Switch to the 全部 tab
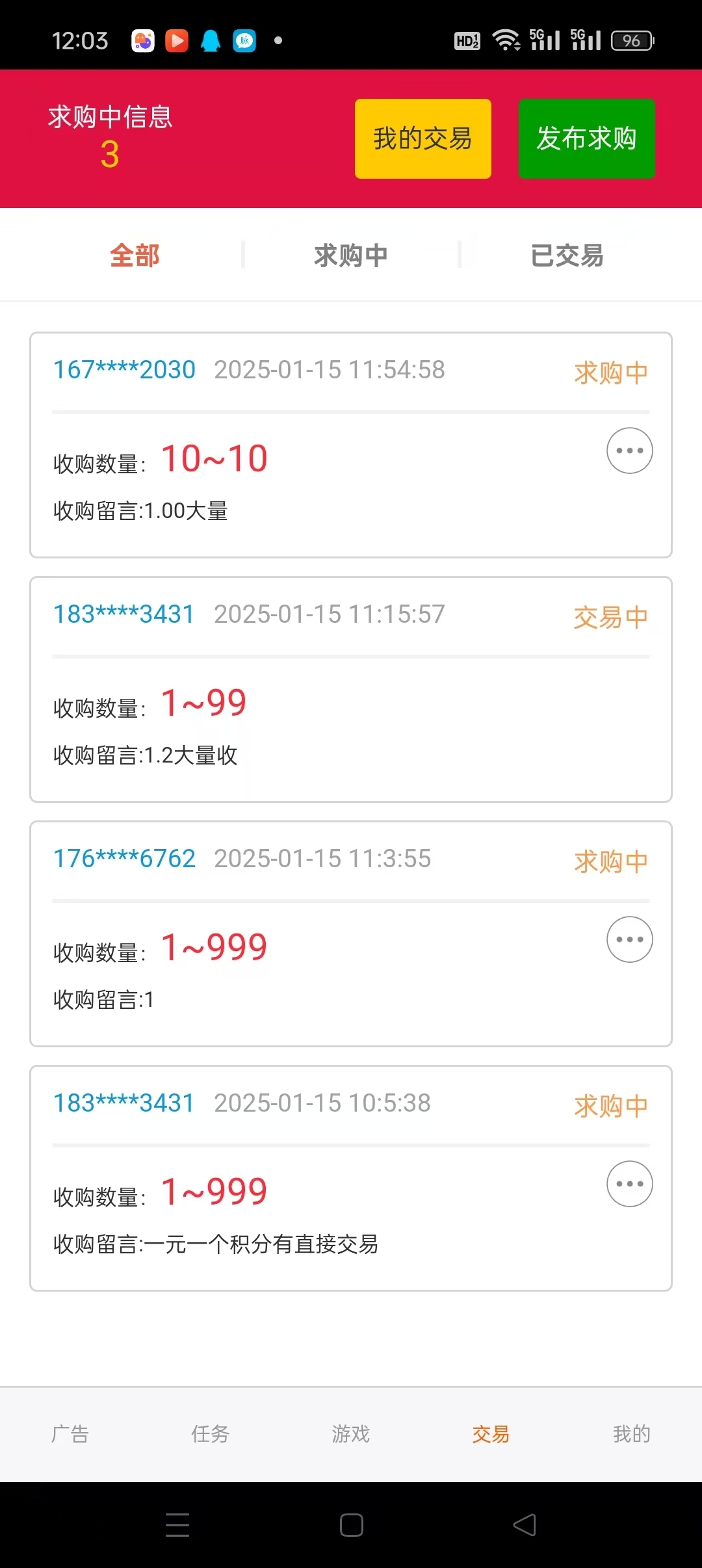 (135, 255)
